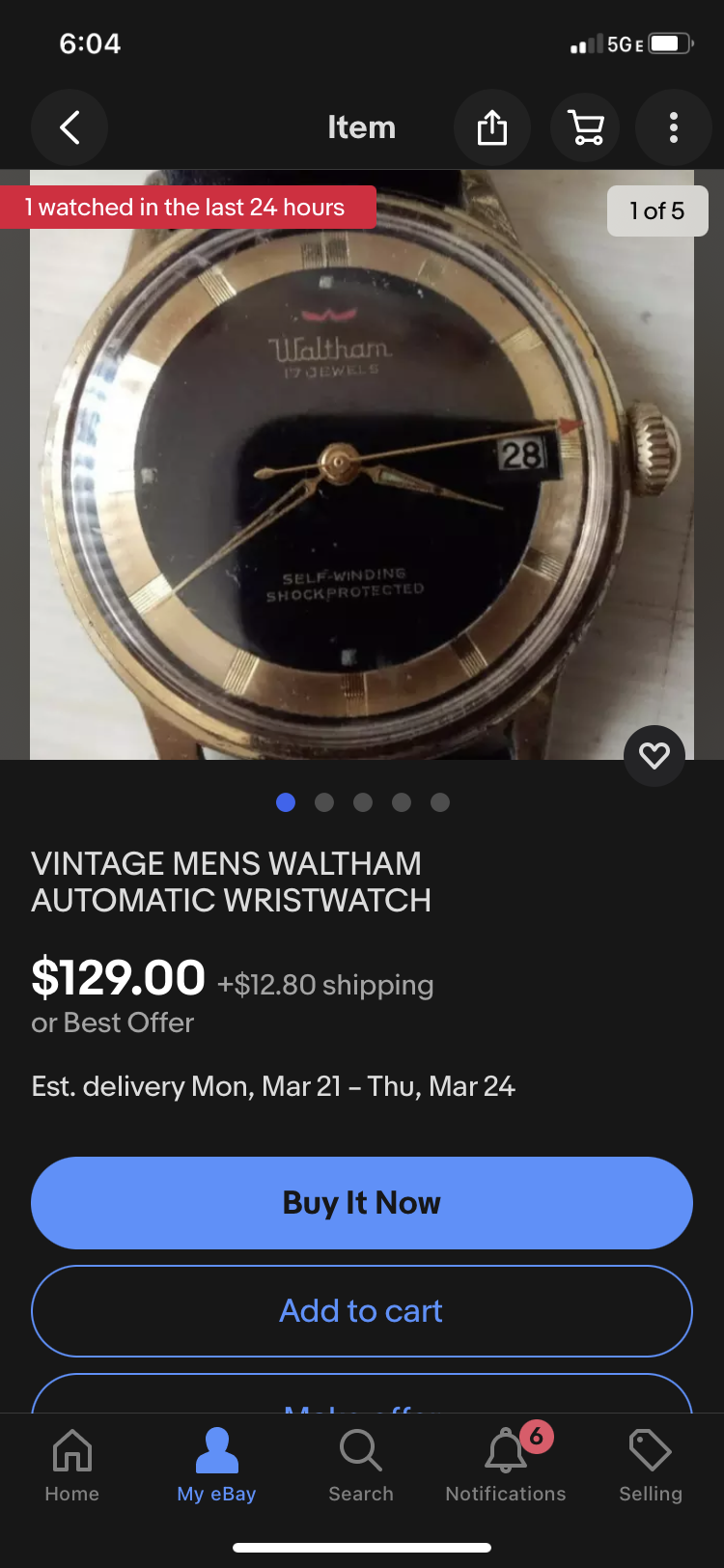Go to the Selling tab
The height and width of the screenshot is (1568, 724).
[651, 1466]
